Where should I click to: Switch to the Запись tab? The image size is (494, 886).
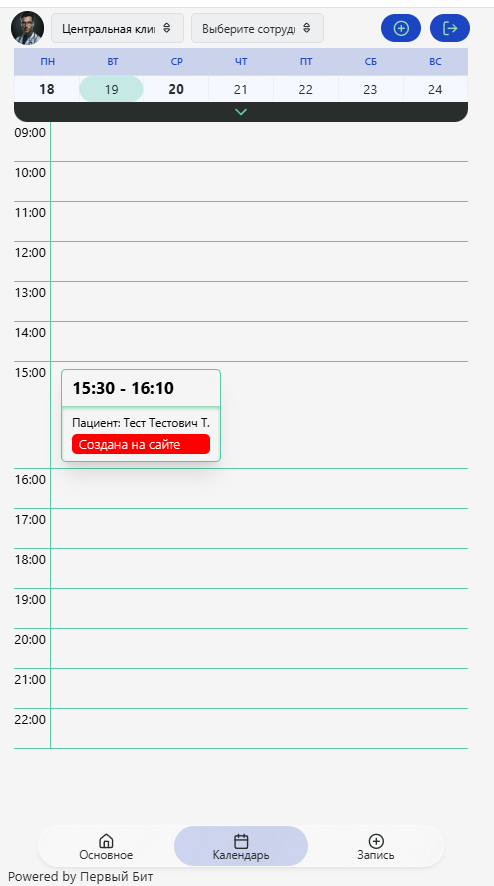376,846
